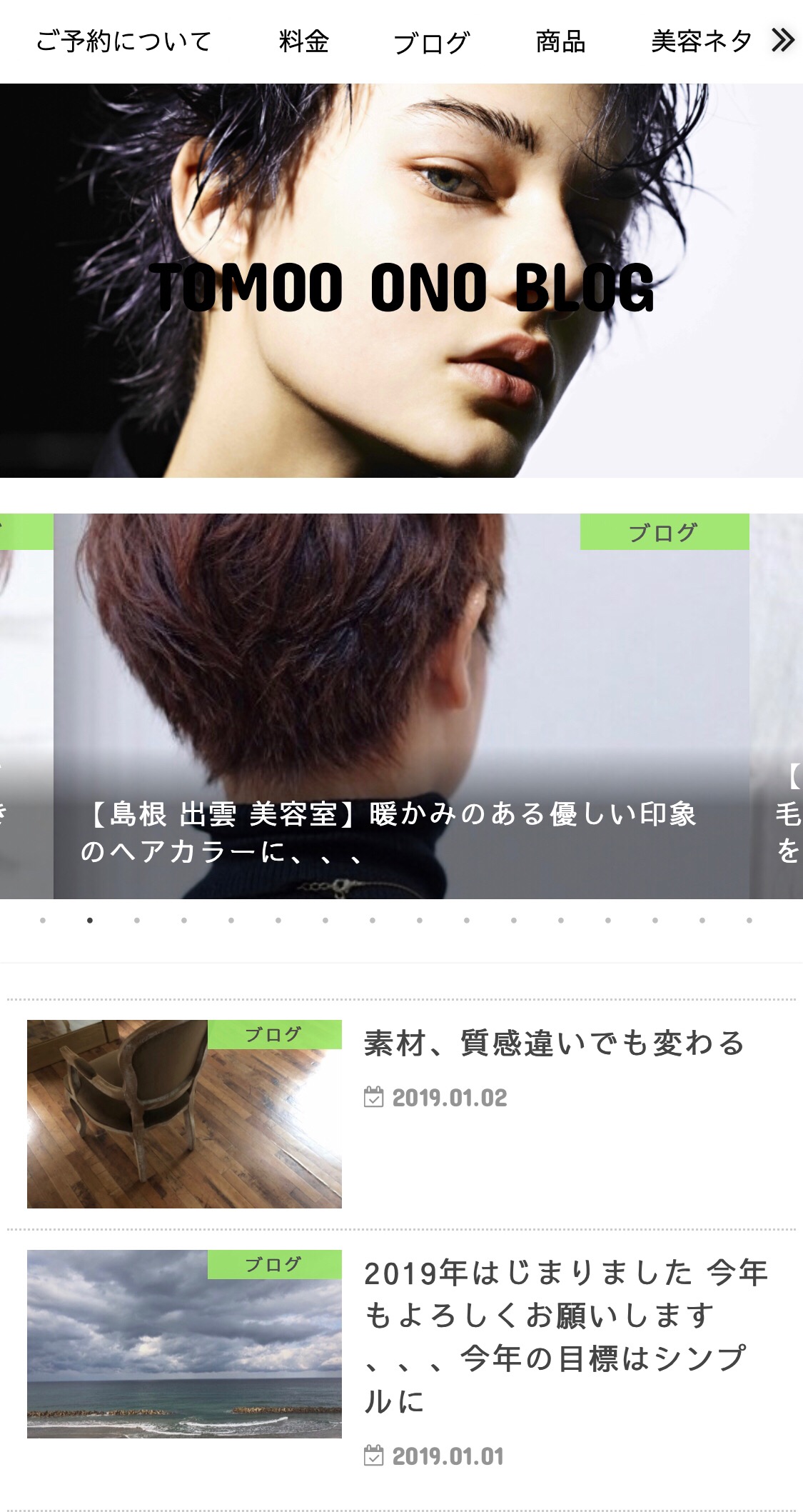803x1512 pixels.
Task: Tap the cloudy beach photo thumbnail
Action: click(x=184, y=1344)
